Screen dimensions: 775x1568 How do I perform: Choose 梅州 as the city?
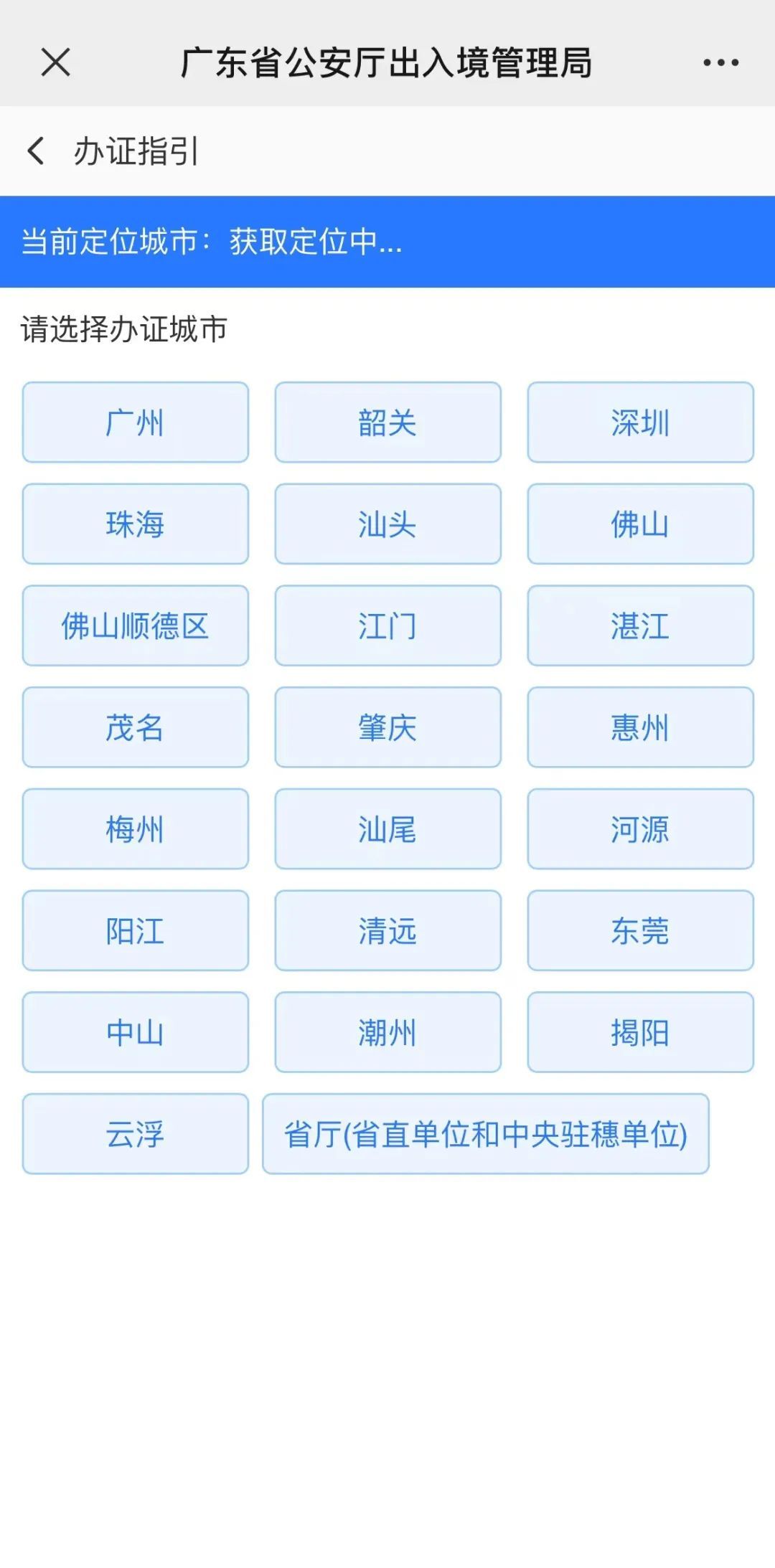tap(136, 830)
